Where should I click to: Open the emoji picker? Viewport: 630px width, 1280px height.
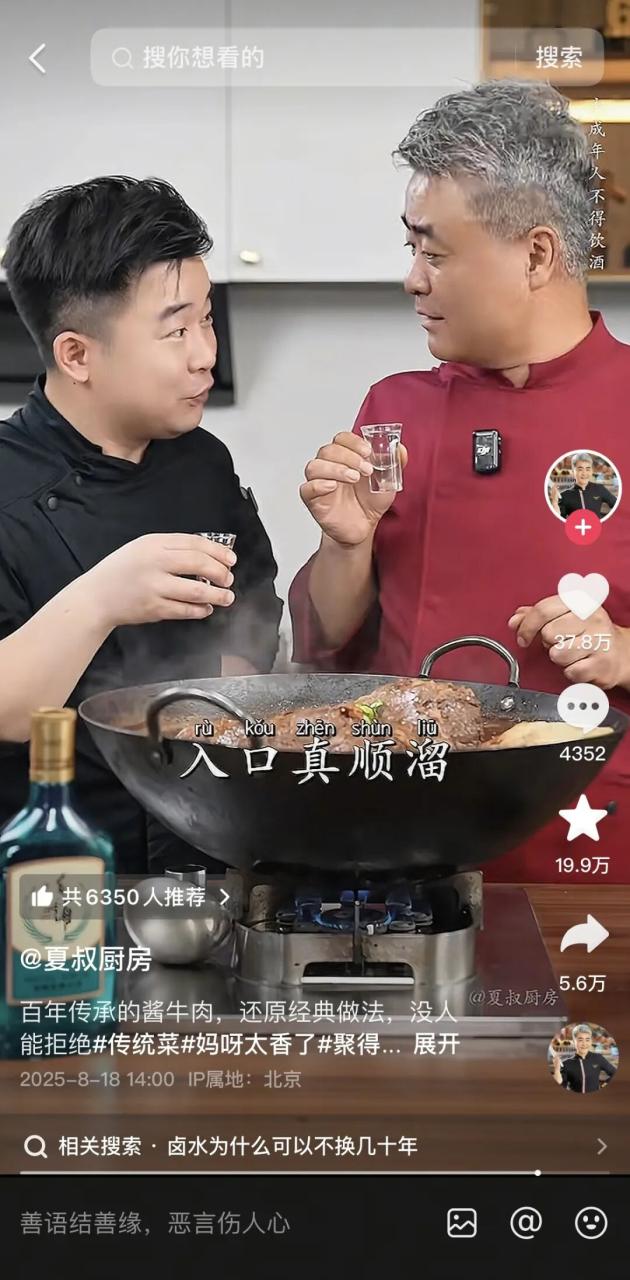click(591, 1223)
